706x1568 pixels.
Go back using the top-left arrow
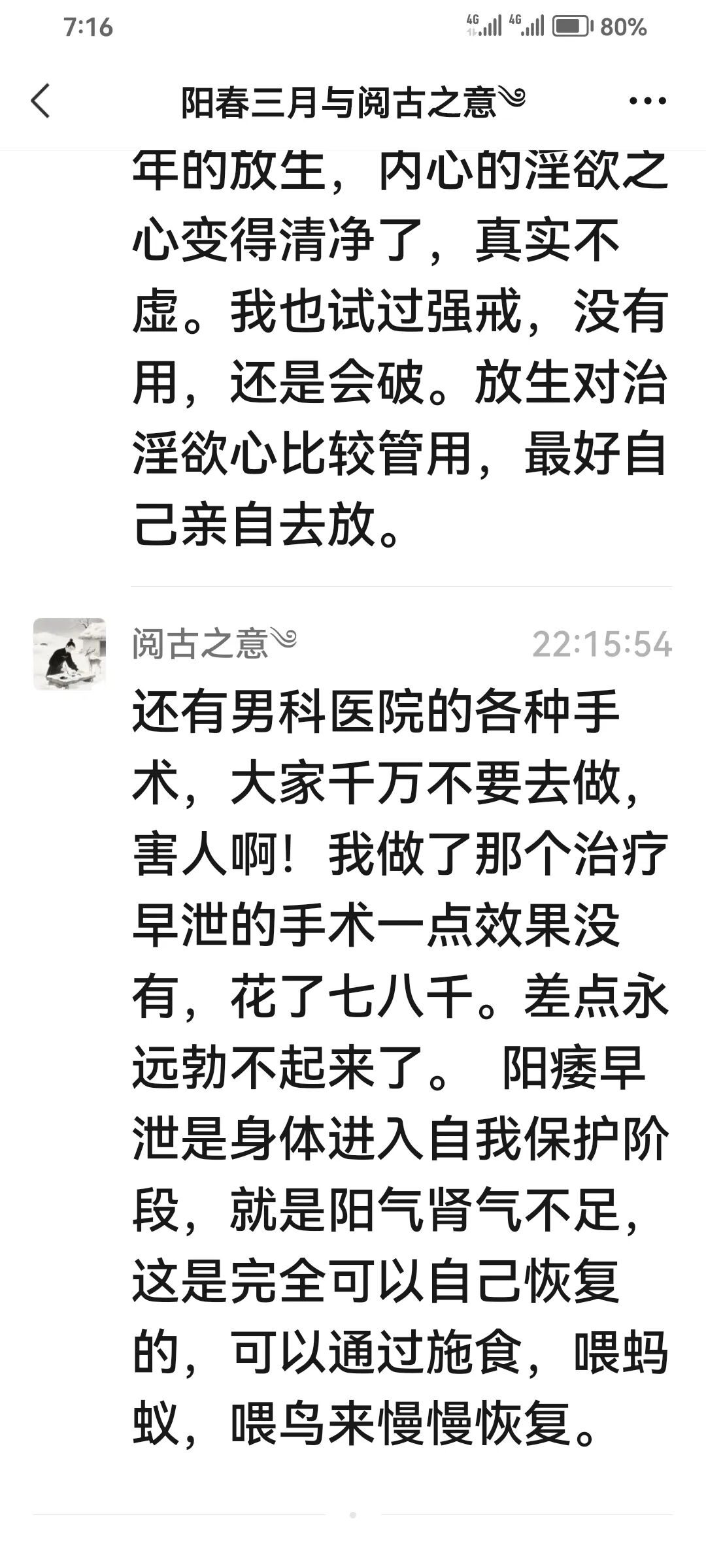[41, 101]
